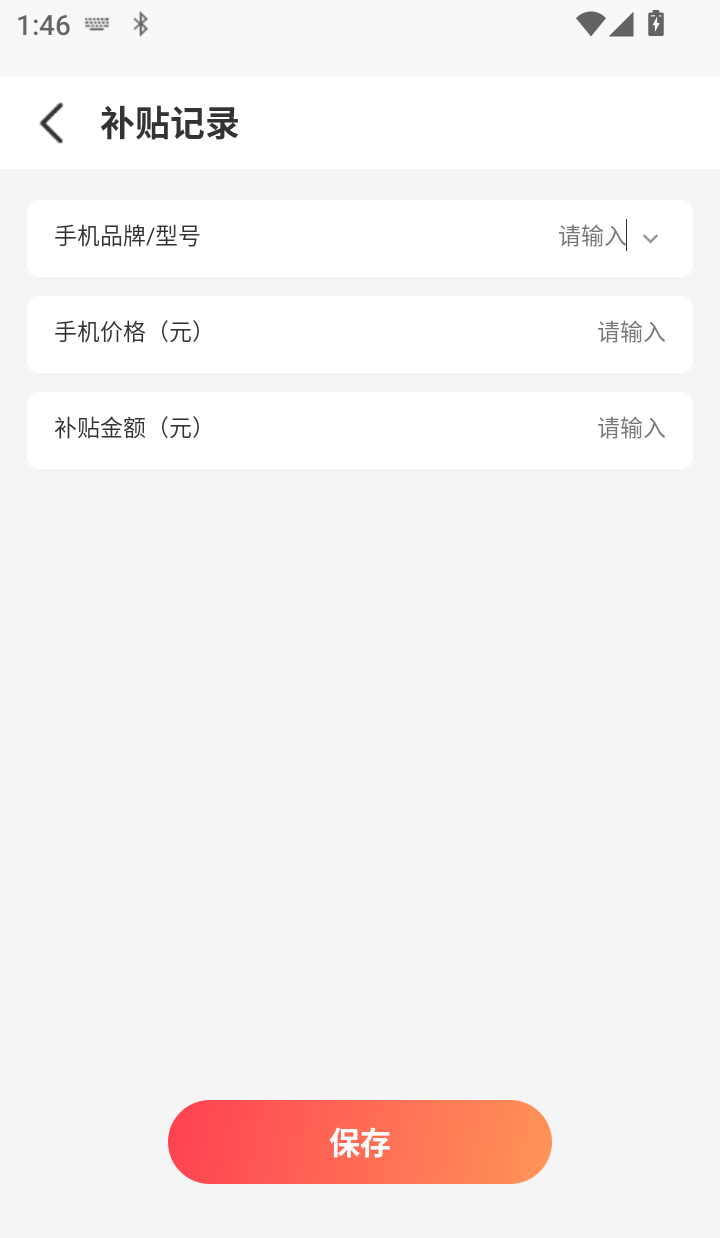Screen dimensions: 720x1238
Task: Tap the Bluetooth icon in the status bar
Action: point(140,24)
